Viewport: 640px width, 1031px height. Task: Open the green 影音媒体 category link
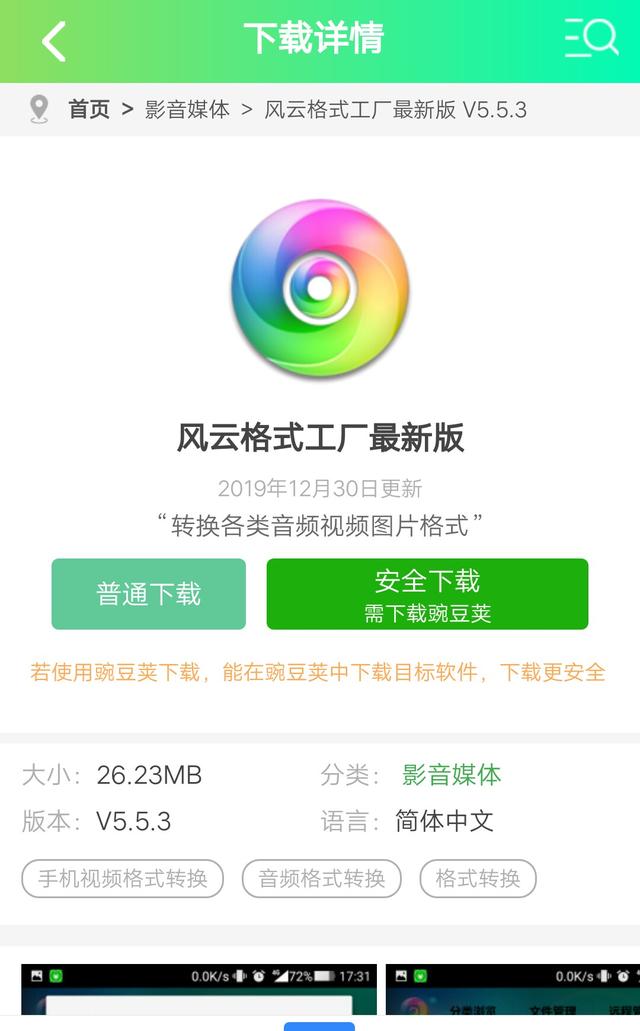tap(451, 774)
